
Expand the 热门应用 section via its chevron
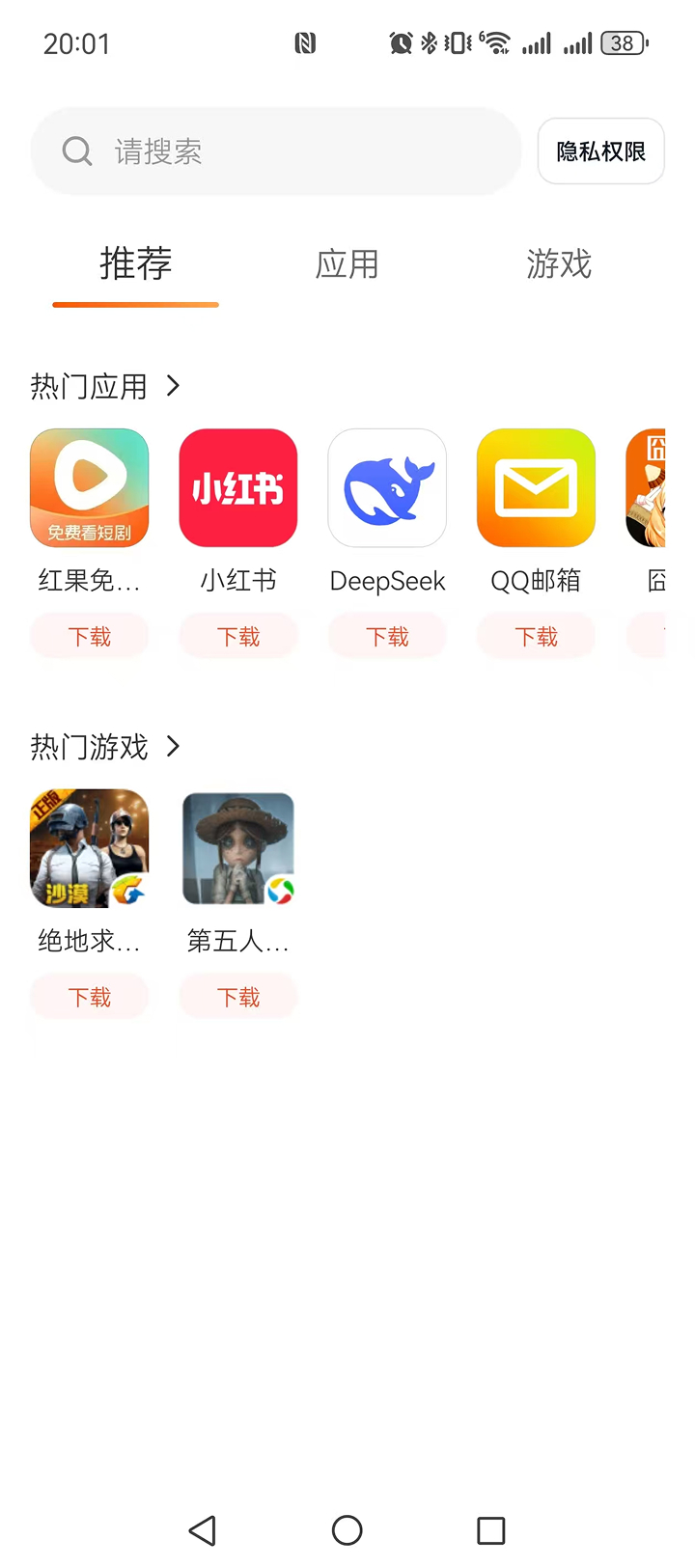(173, 385)
